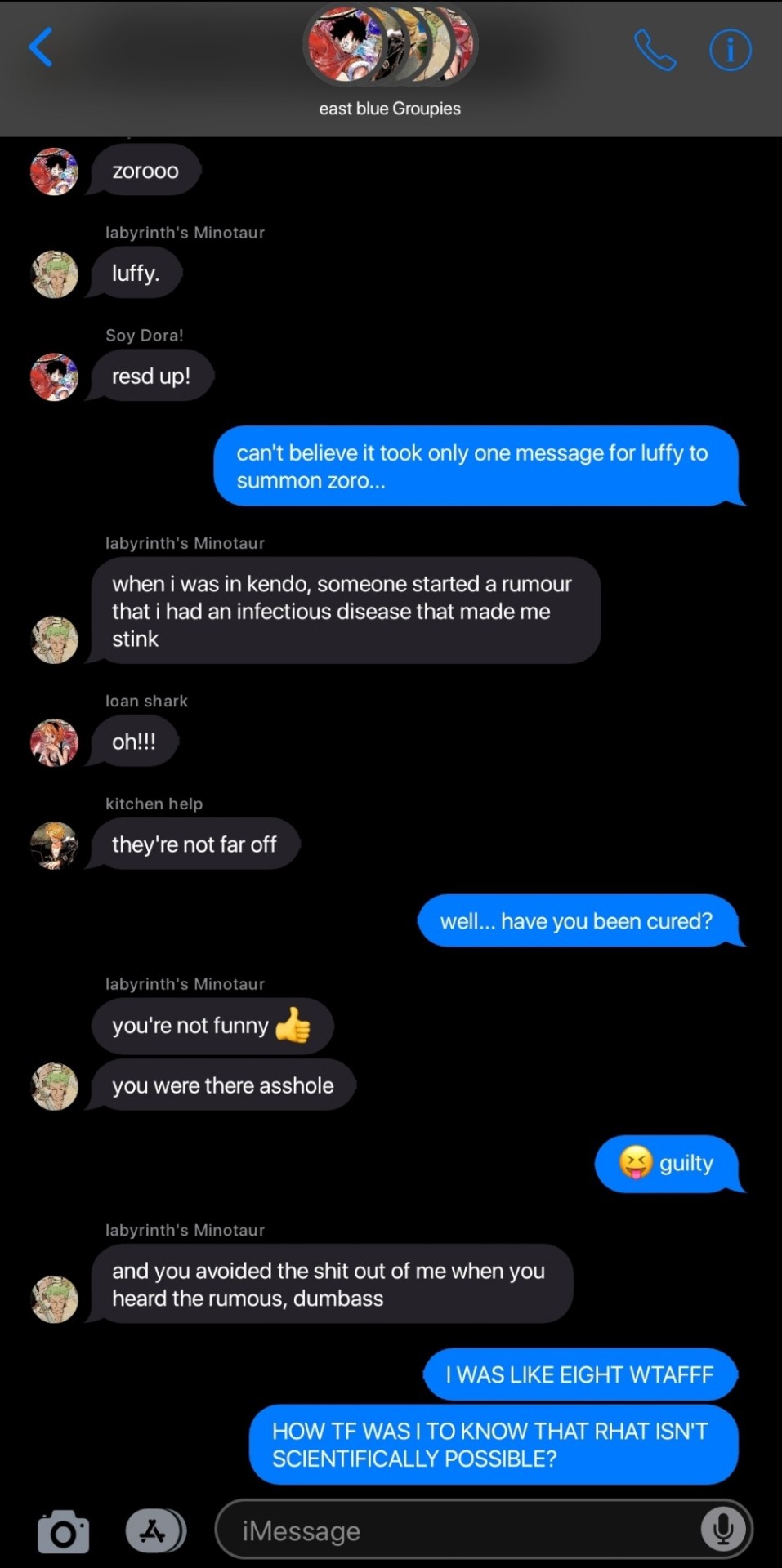Open the group info details
Viewport: 782px width, 1568px height.
(729, 51)
